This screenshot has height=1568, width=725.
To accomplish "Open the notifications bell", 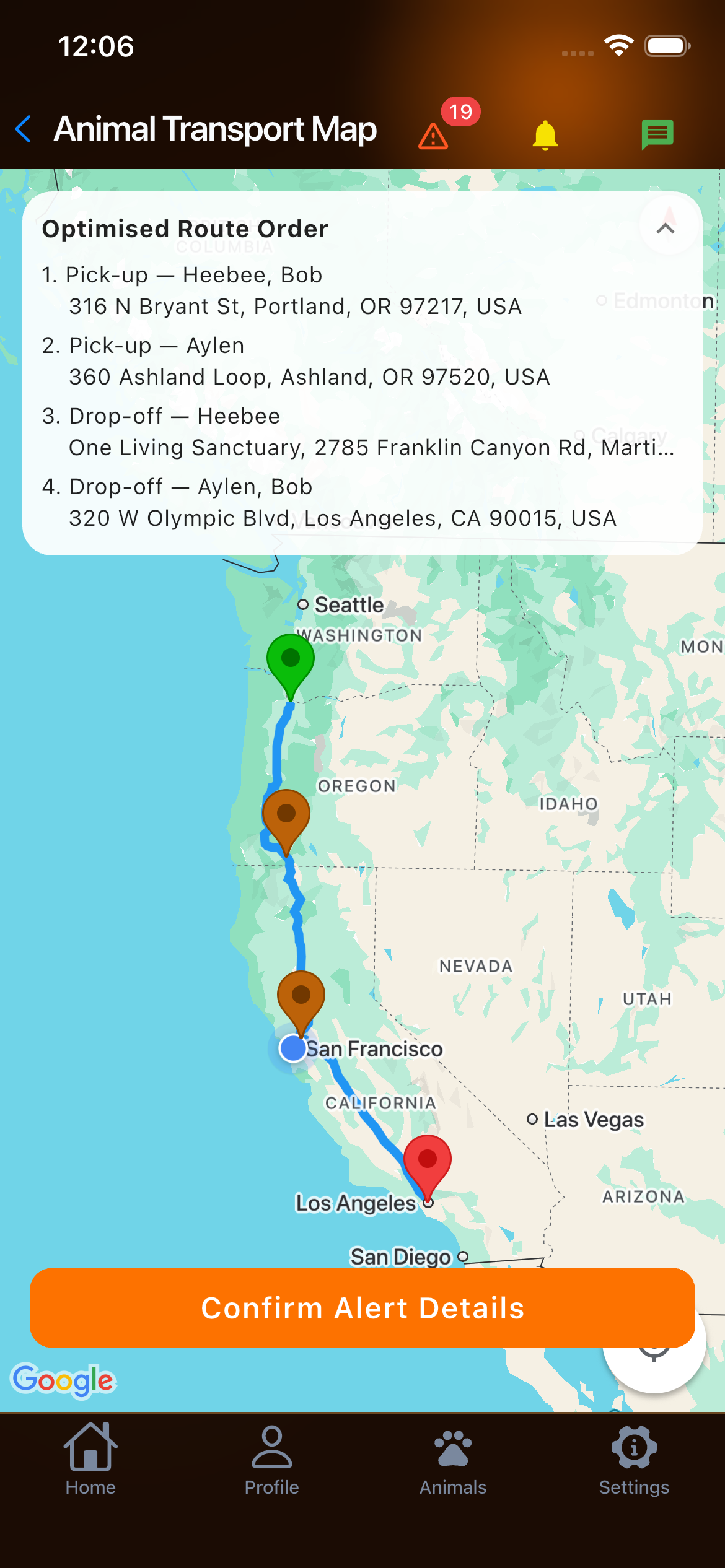I will point(545,134).
